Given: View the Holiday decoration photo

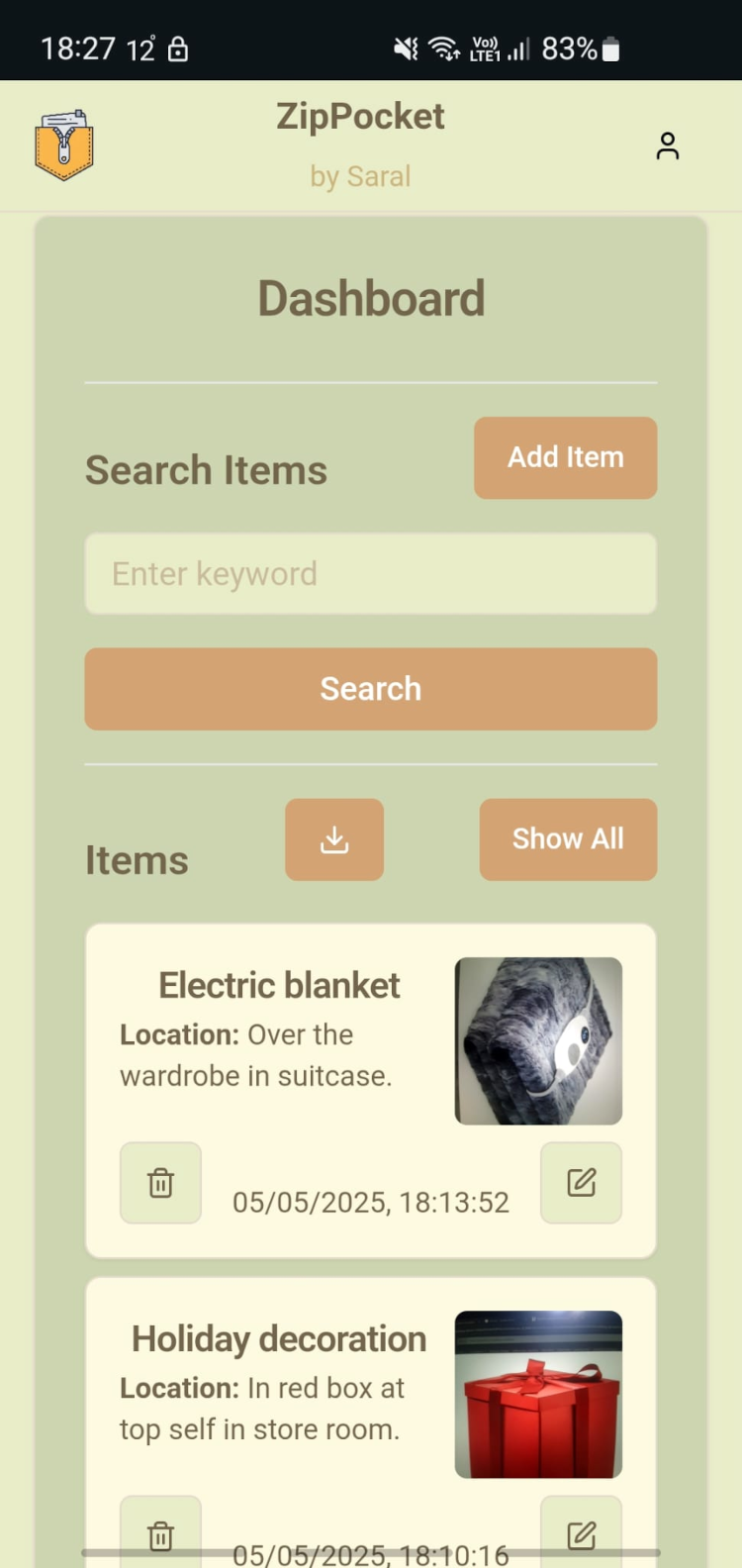Looking at the screenshot, I should click(x=538, y=1394).
